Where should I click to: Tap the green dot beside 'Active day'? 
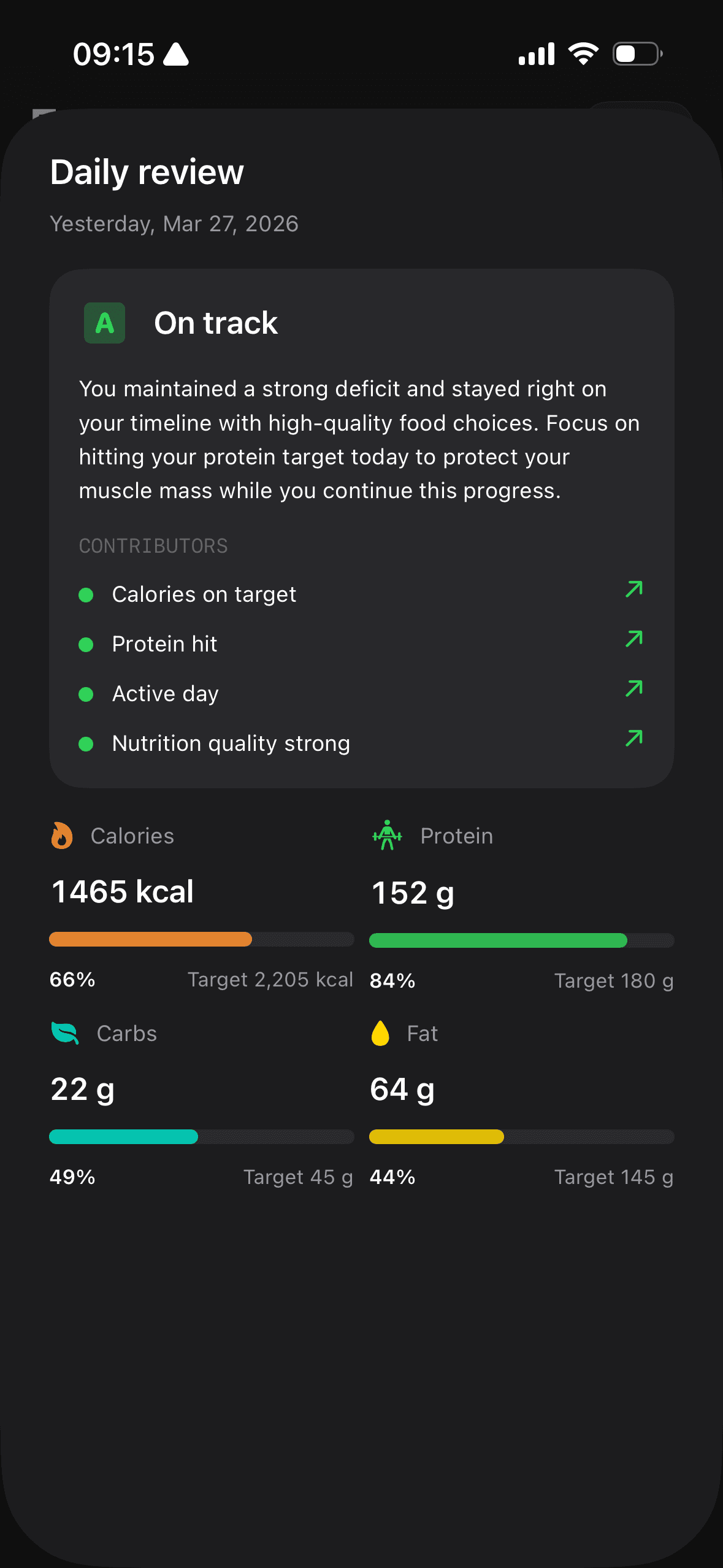pyautogui.click(x=86, y=695)
